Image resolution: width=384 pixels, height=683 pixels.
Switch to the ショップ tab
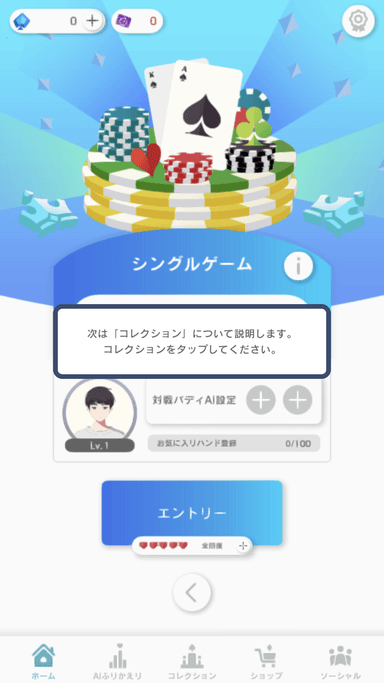[266, 662]
